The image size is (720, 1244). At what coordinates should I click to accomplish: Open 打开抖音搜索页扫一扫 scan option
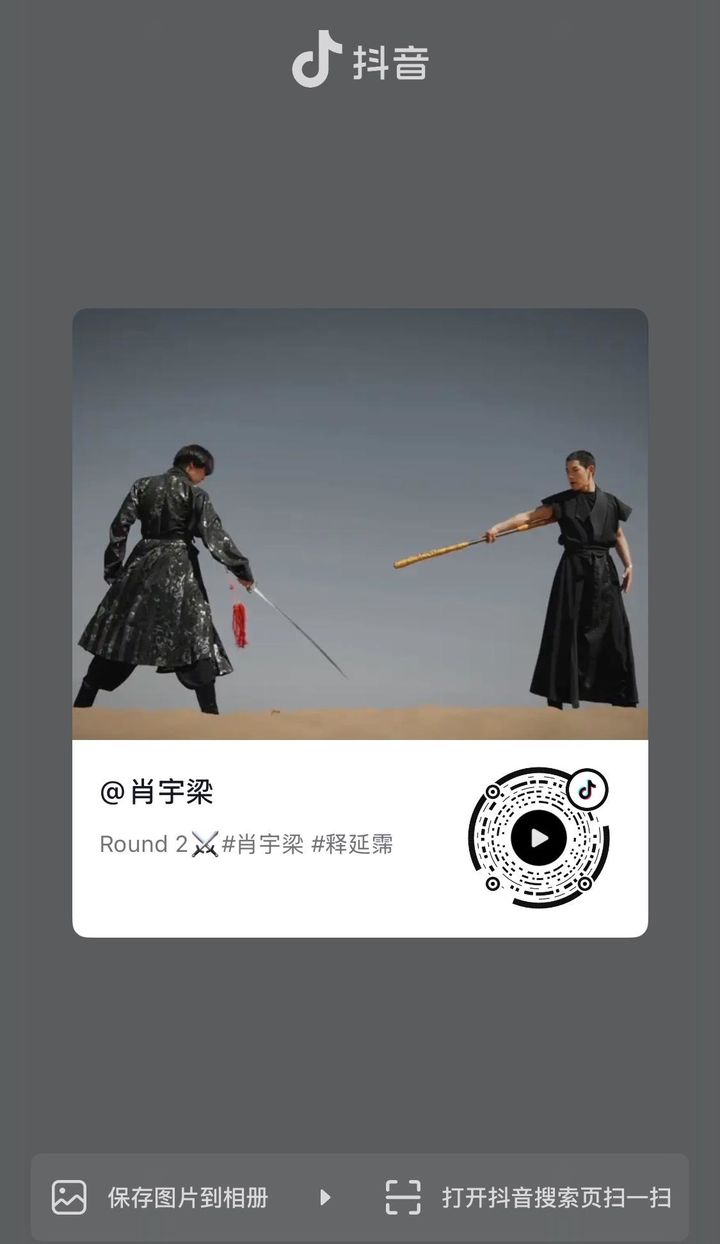tap(528, 1197)
